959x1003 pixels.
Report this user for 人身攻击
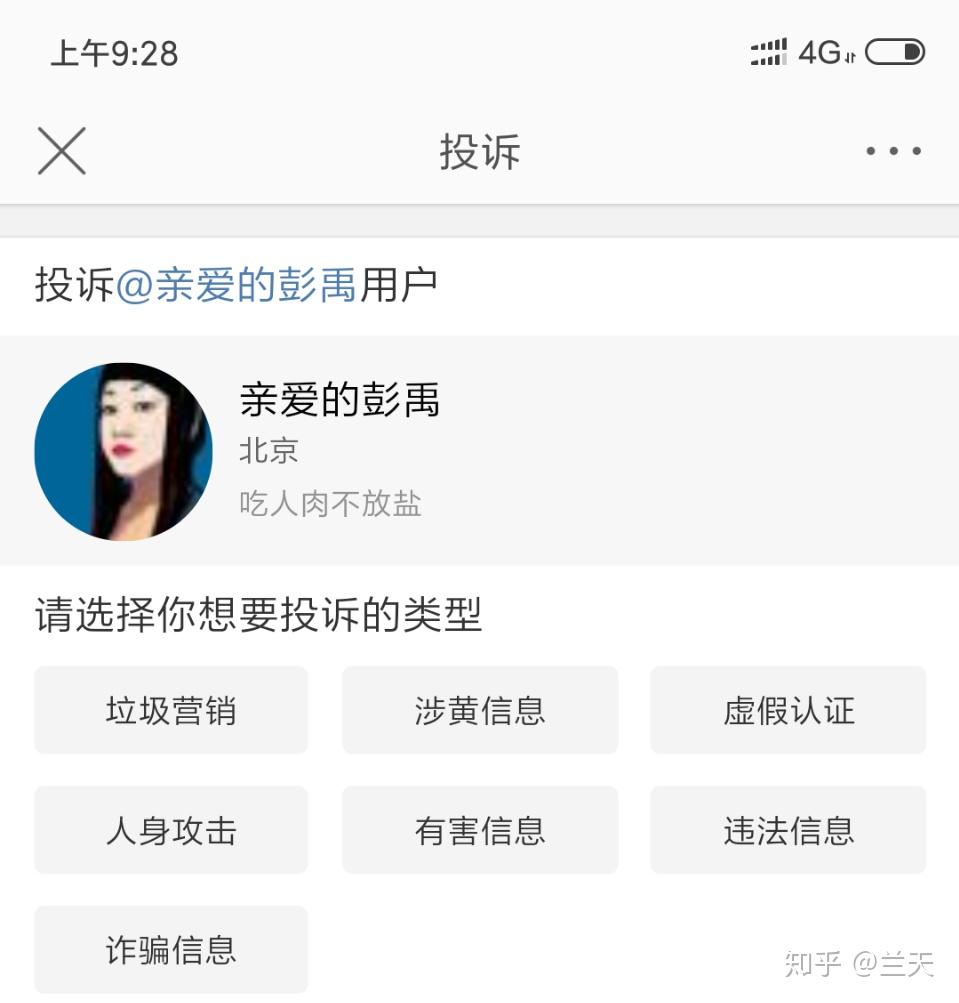(x=171, y=830)
